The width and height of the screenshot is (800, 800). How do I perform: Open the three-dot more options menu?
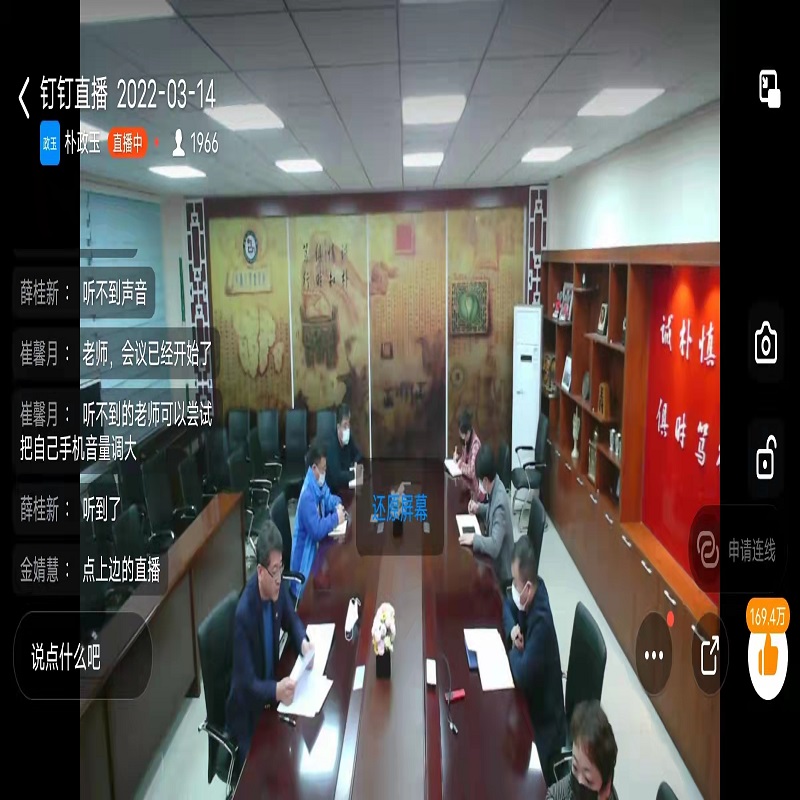[654, 655]
